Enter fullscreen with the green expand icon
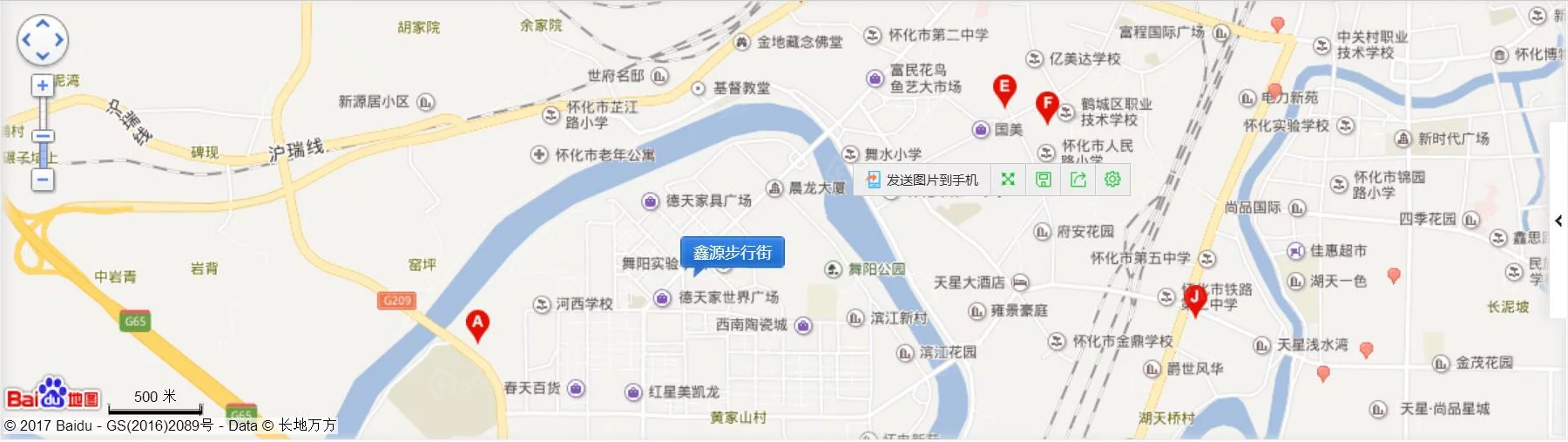The width and height of the screenshot is (1568, 442). 1008,180
